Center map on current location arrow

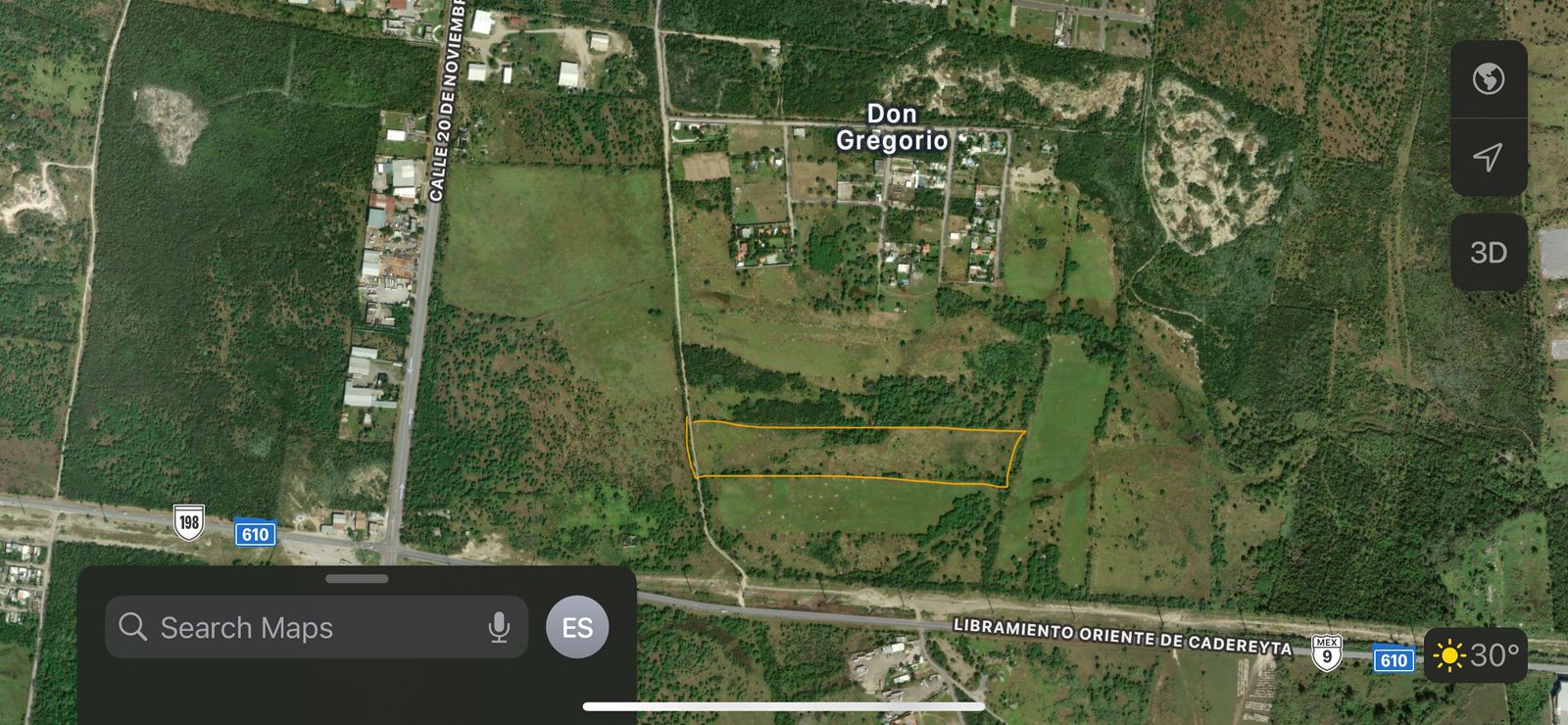[1488, 157]
